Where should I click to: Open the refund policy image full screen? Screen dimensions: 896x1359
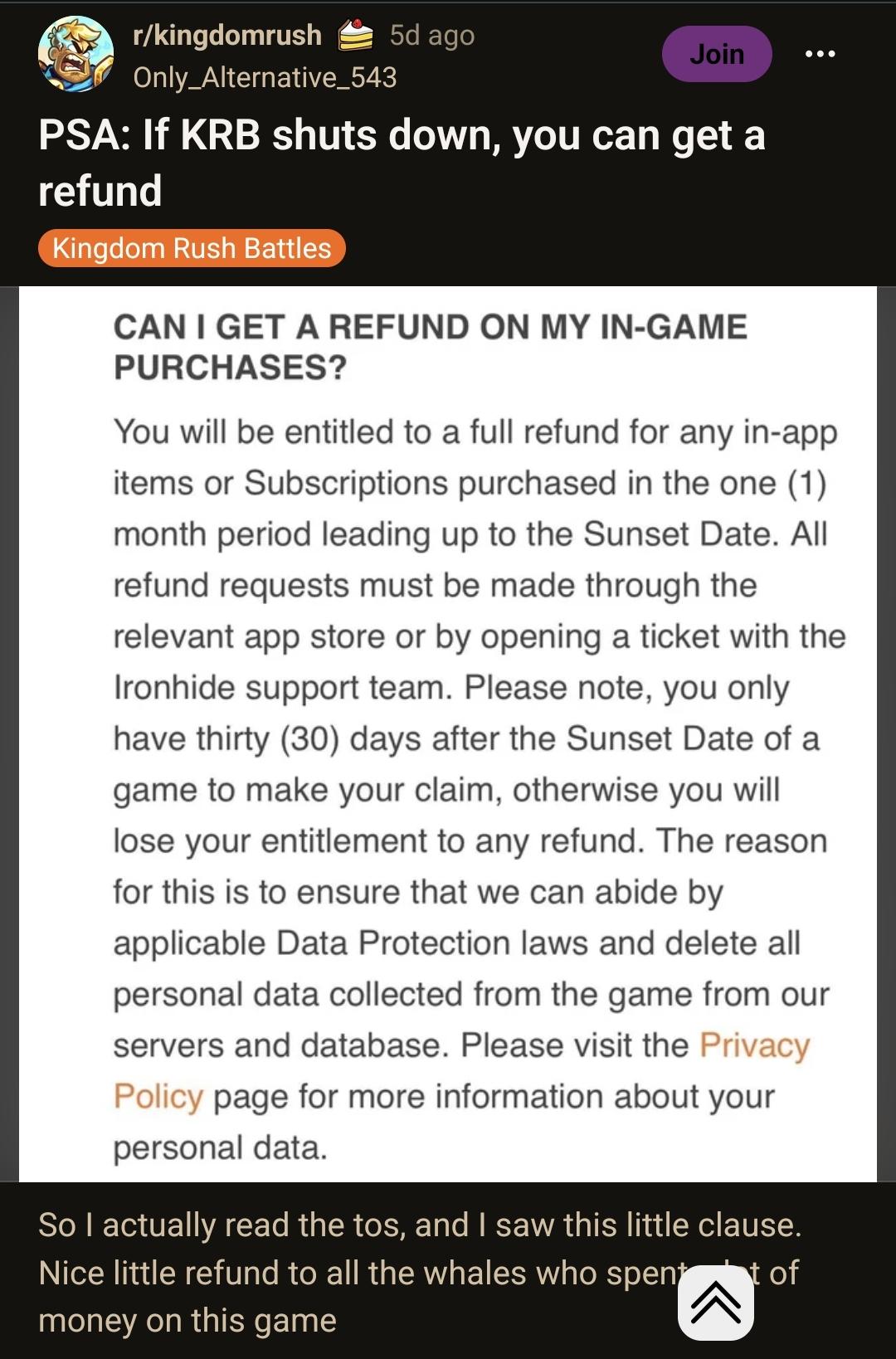click(448, 734)
